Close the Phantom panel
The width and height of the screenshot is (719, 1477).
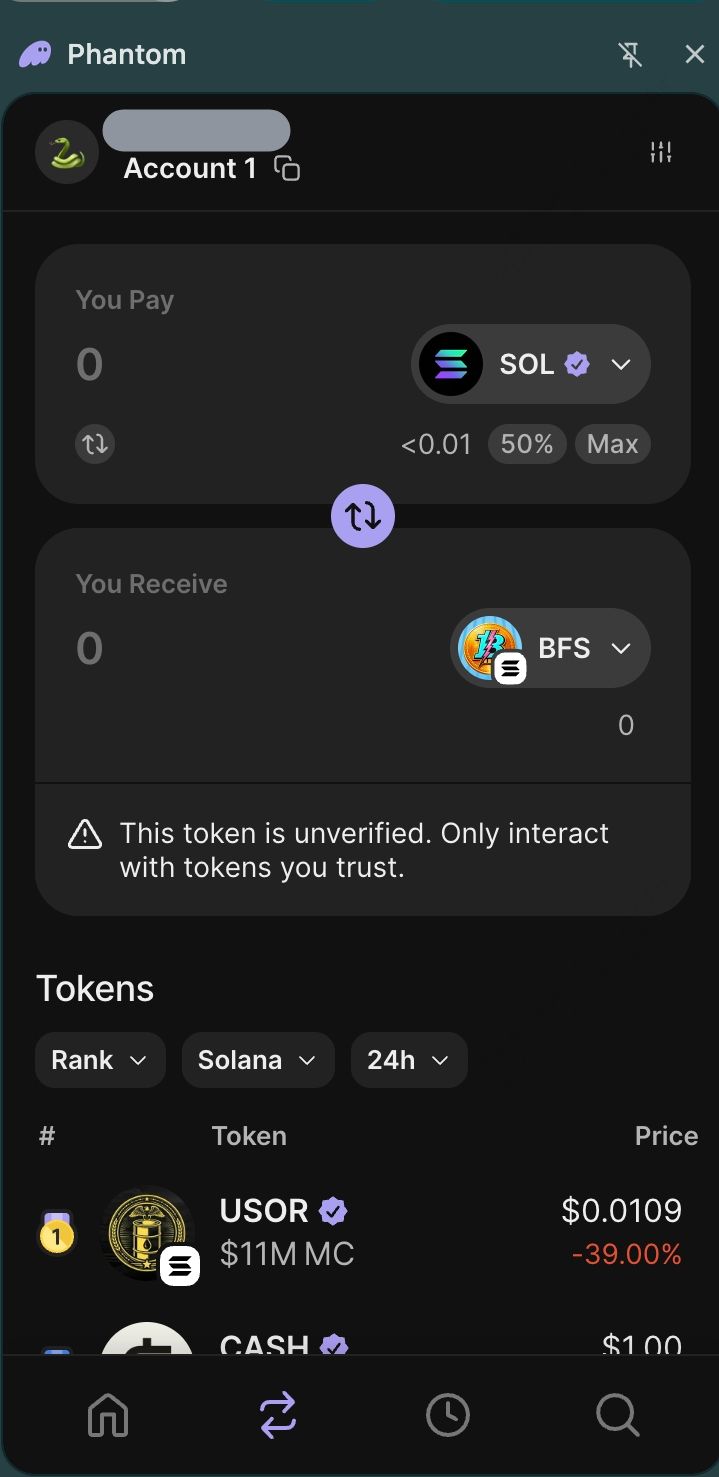coord(694,54)
